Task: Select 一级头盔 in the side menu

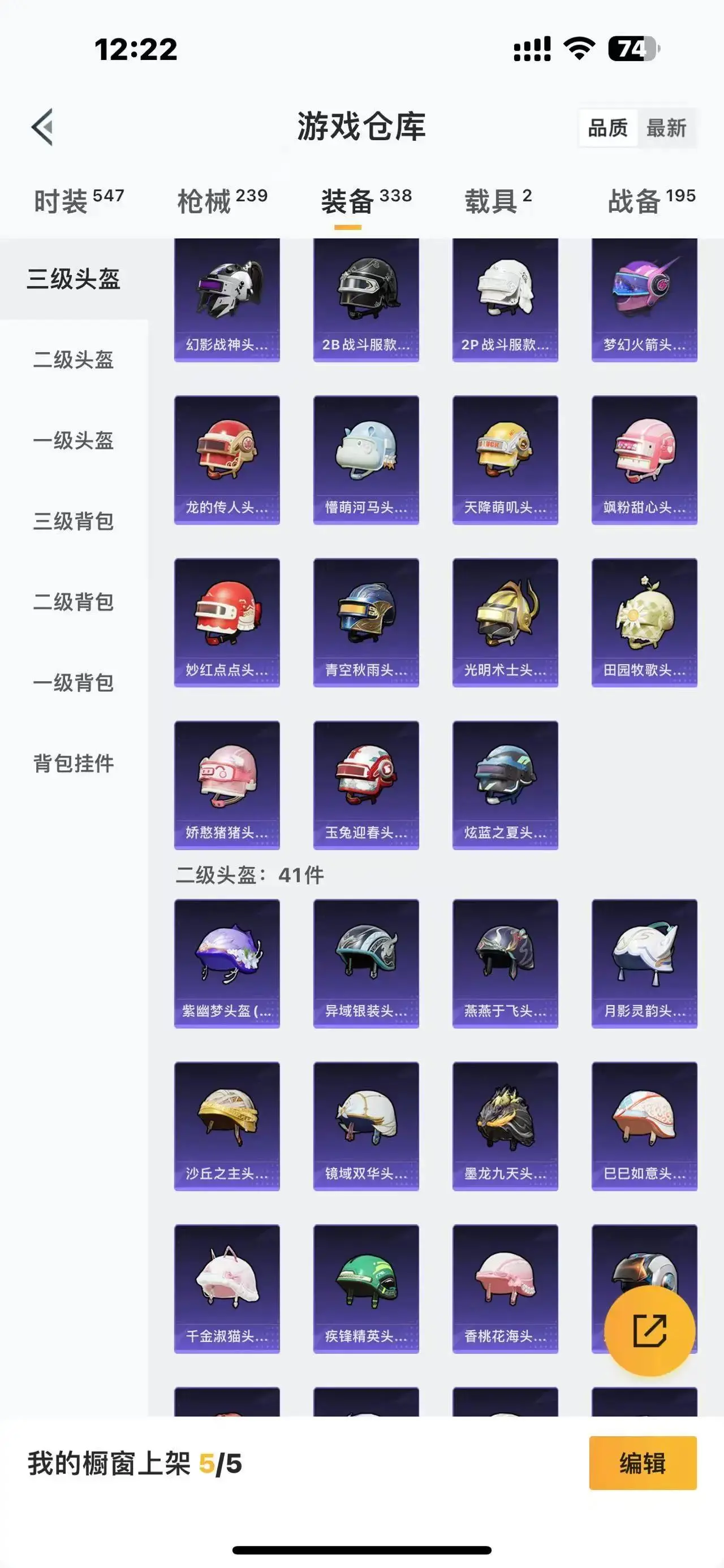Action: coord(73,441)
